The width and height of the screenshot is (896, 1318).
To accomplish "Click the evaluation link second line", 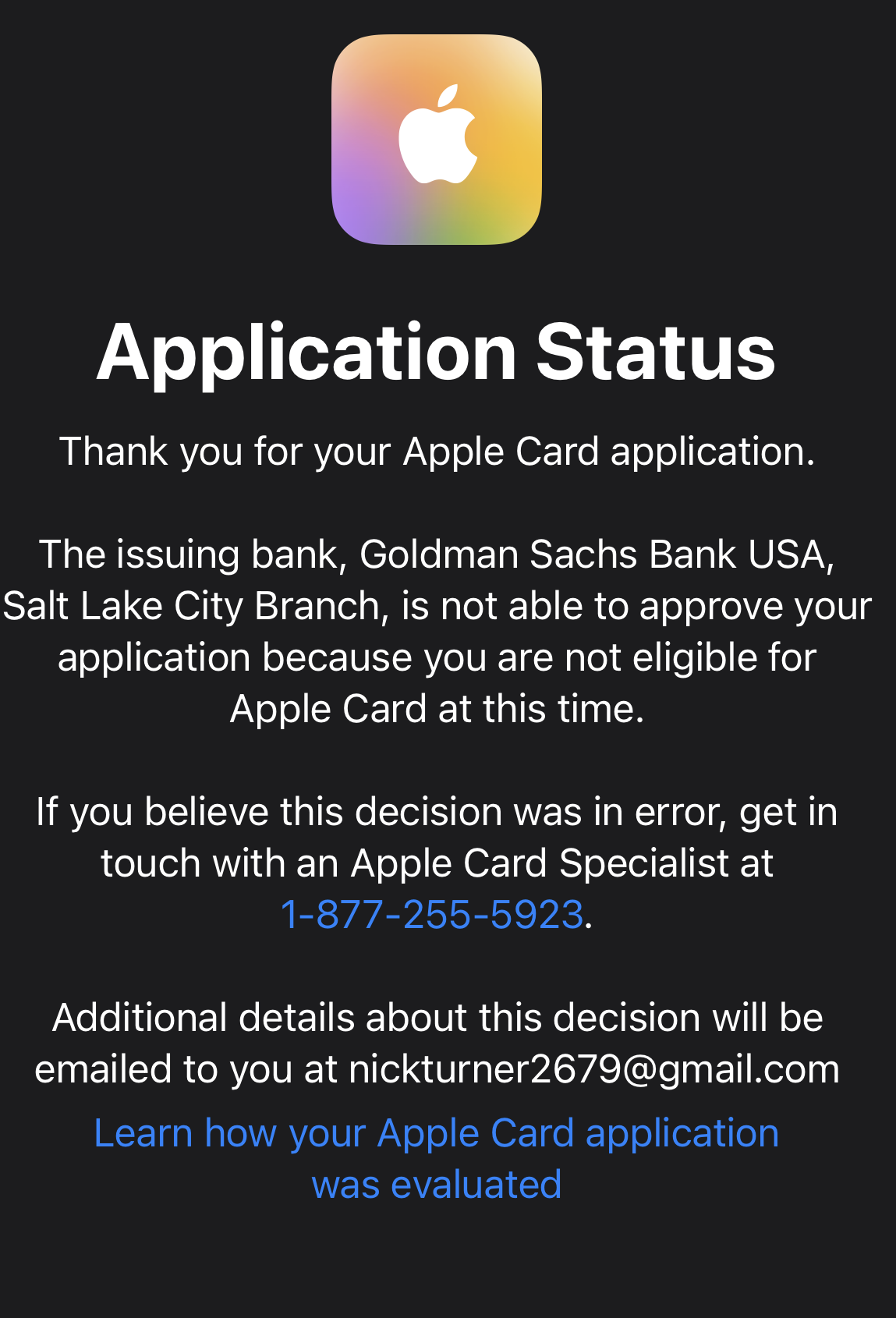I will point(437,1184).
